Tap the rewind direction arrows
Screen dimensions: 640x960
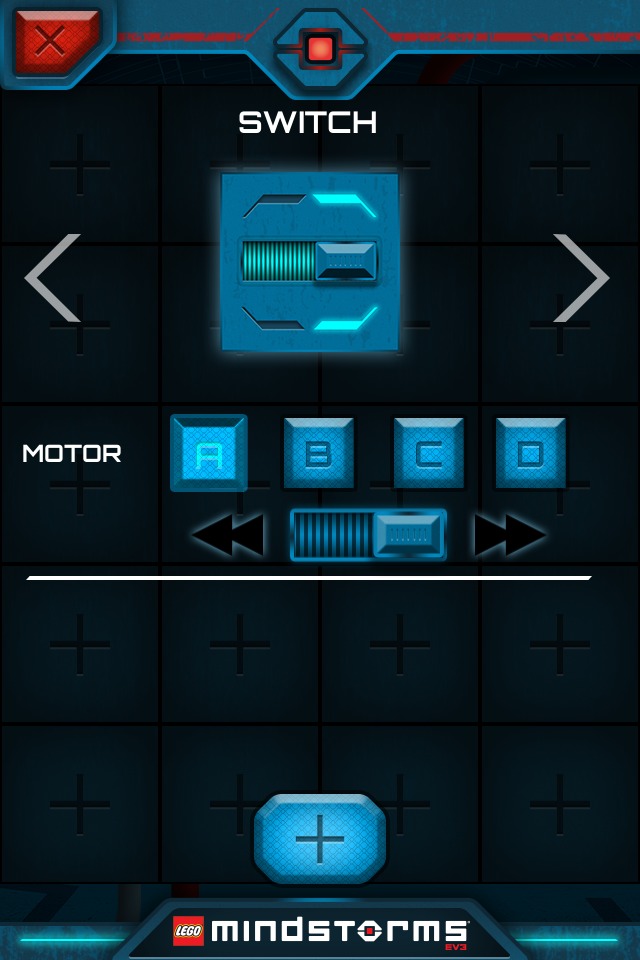pos(229,536)
